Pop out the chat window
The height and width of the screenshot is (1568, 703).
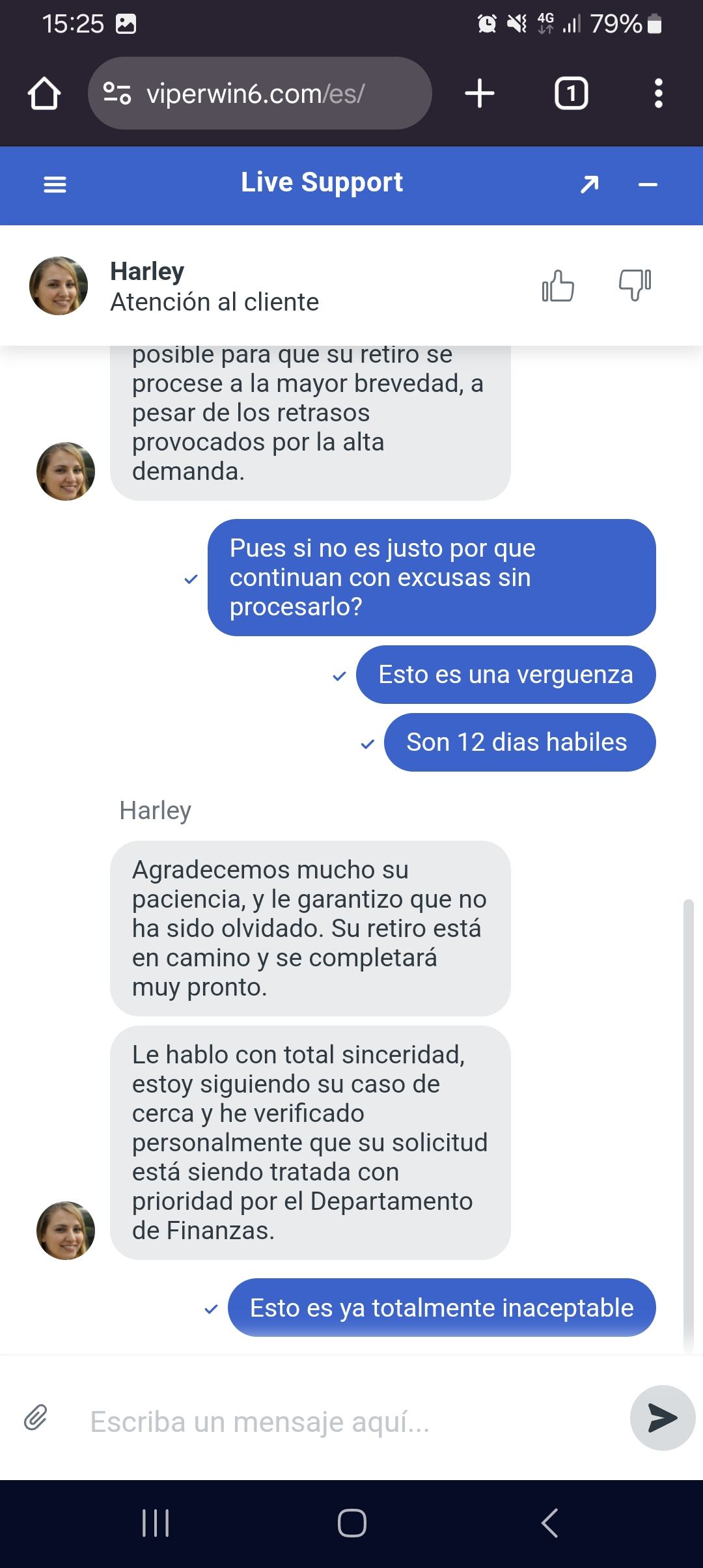(589, 185)
